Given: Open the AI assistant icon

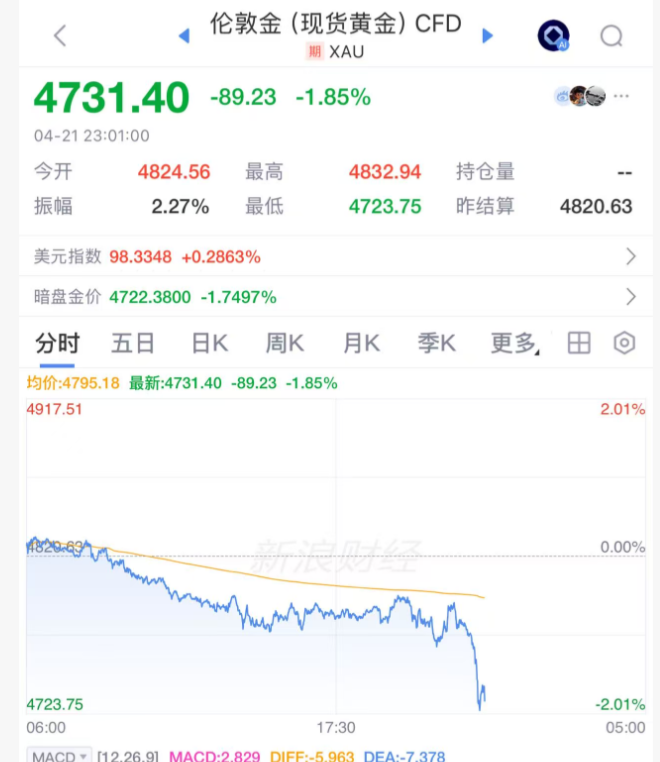Looking at the screenshot, I should point(553,36).
